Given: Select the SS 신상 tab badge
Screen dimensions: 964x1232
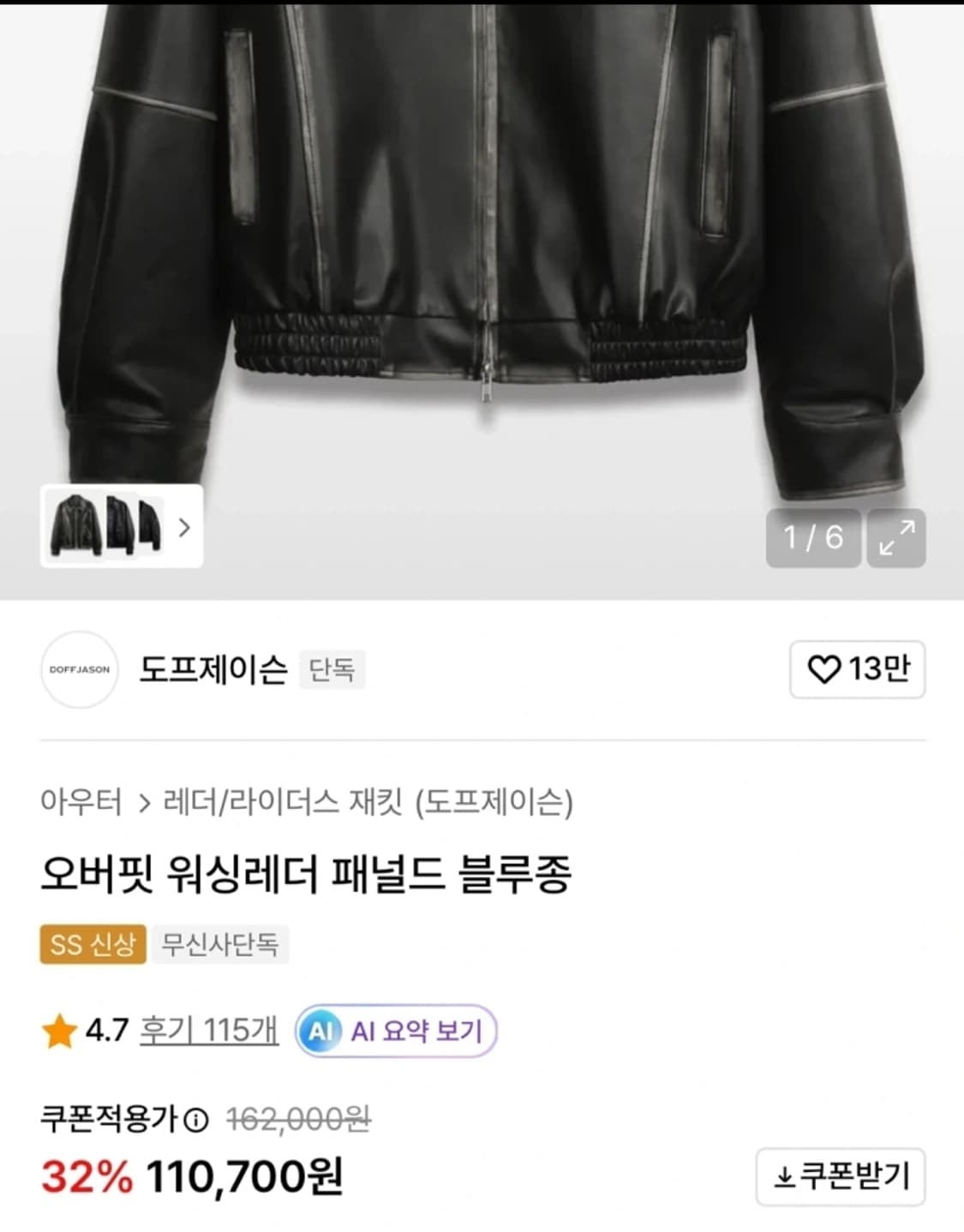Looking at the screenshot, I should click(x=93, y=946).
